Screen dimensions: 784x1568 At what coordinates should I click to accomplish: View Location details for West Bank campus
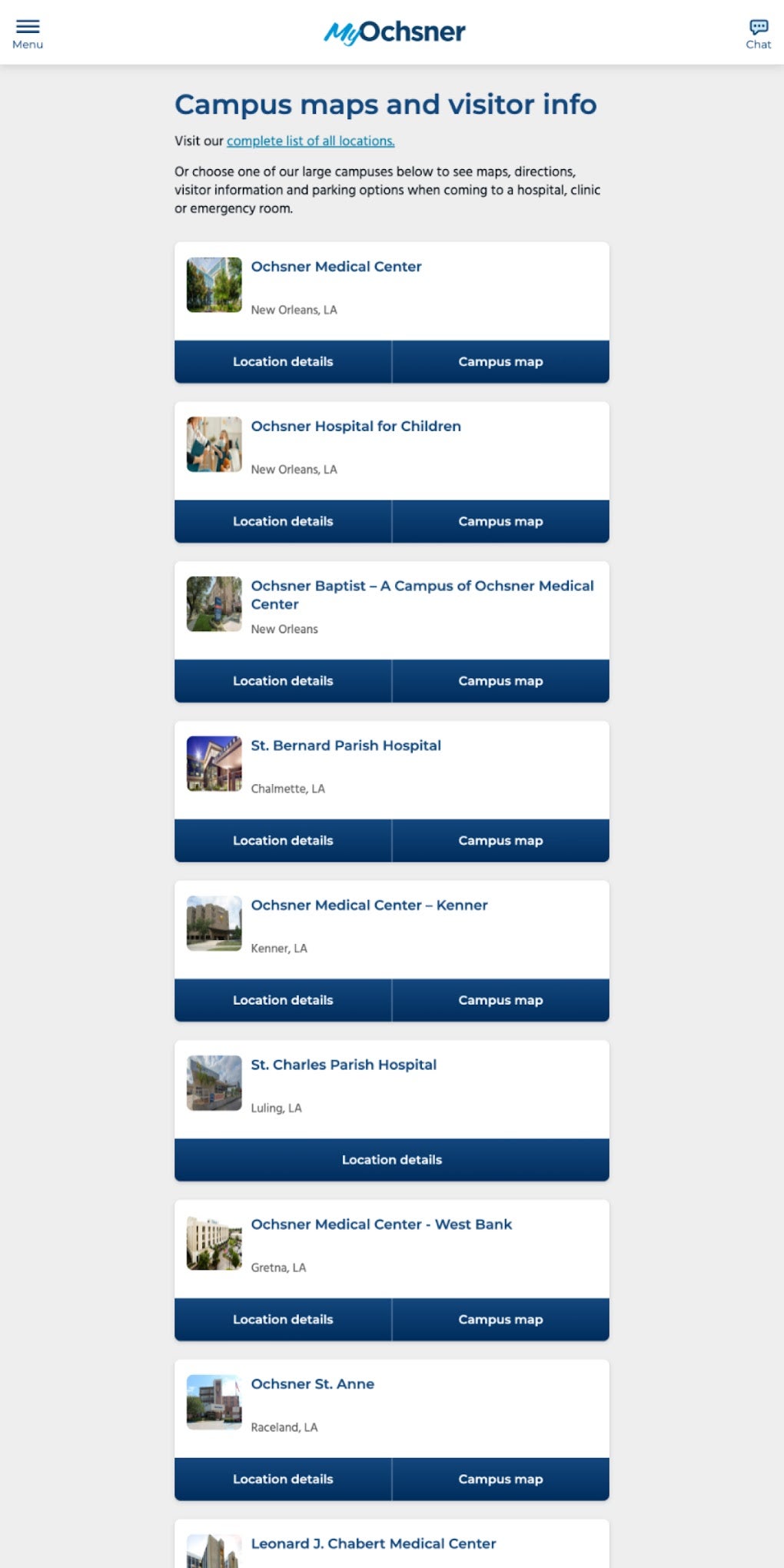283,1320
